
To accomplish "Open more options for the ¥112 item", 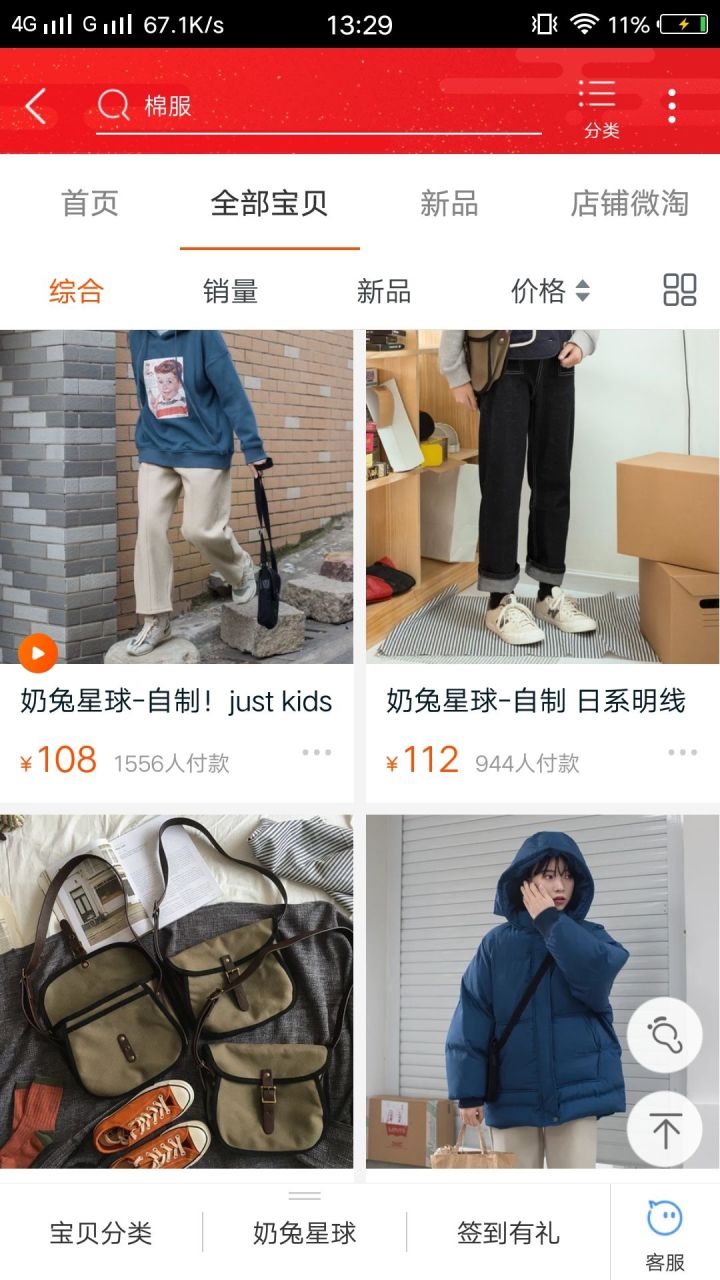I will pos(682,753).
